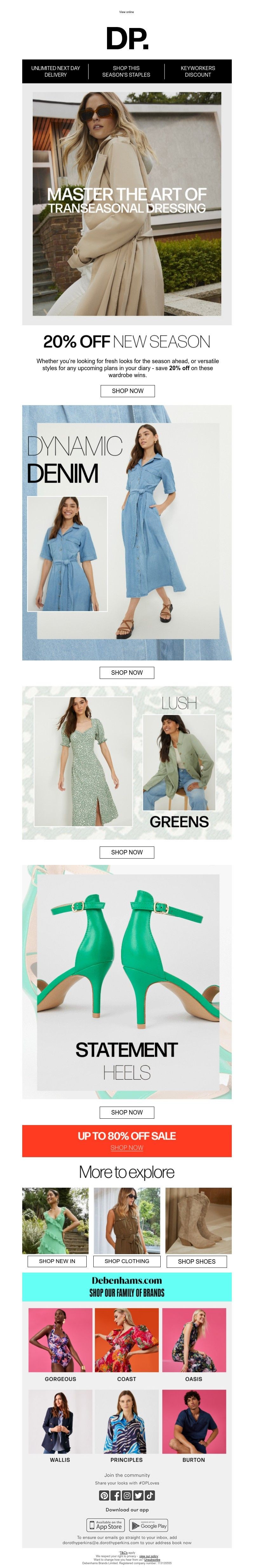Tap the App Store download badge

tap(105, 1525)
